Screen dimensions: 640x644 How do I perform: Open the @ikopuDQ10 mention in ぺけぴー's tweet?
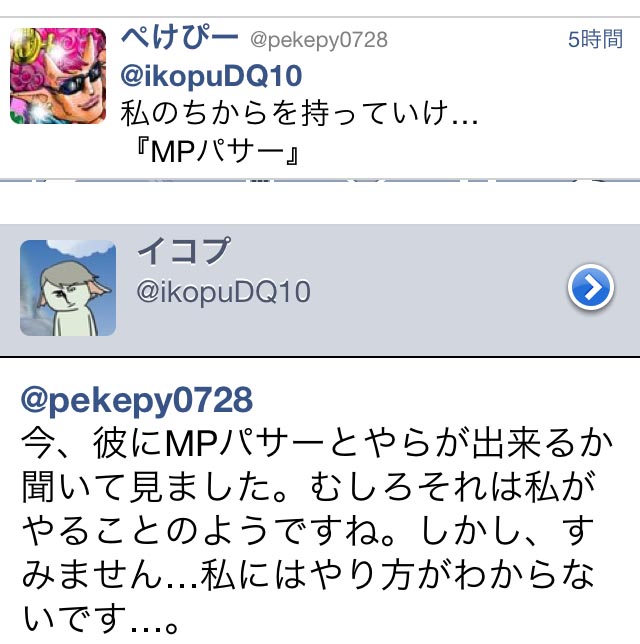tap(211, 76)
